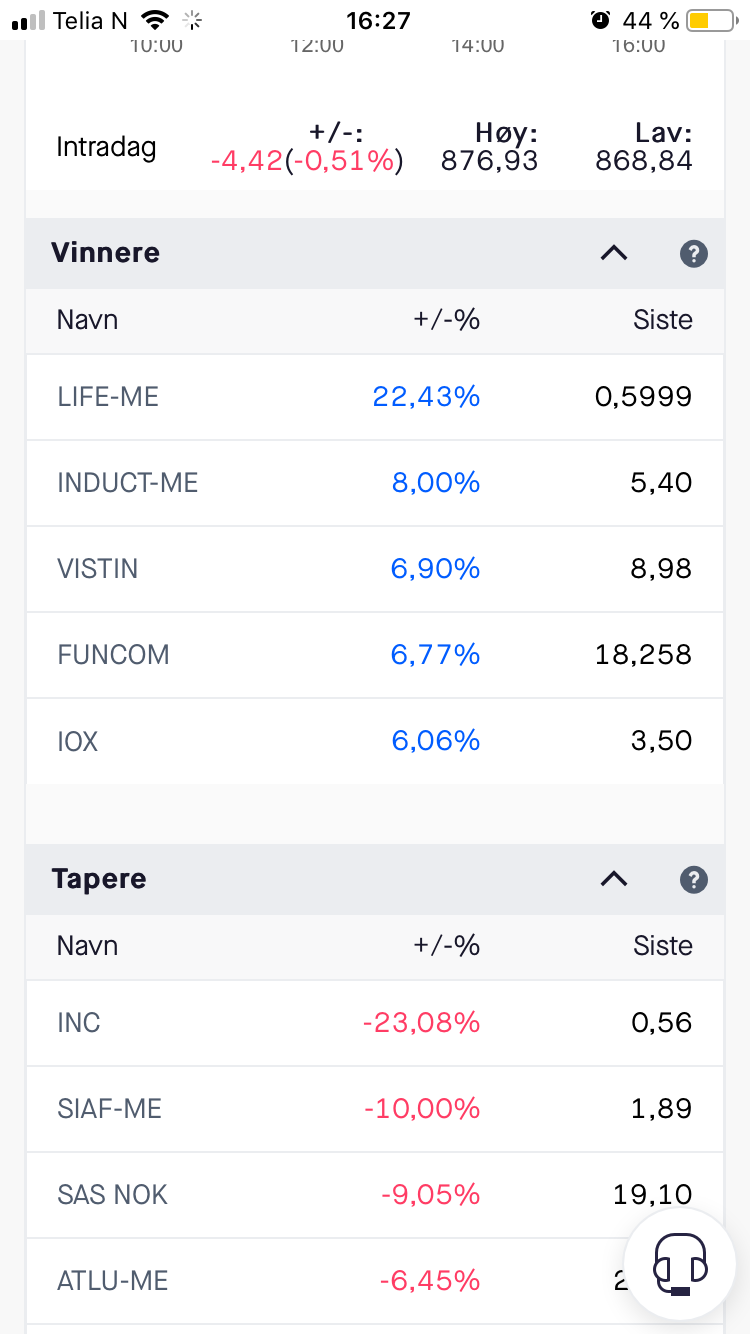View VISTIN stock details
The width and height of the screenshot is (750, 1334).
click(375, 569)
